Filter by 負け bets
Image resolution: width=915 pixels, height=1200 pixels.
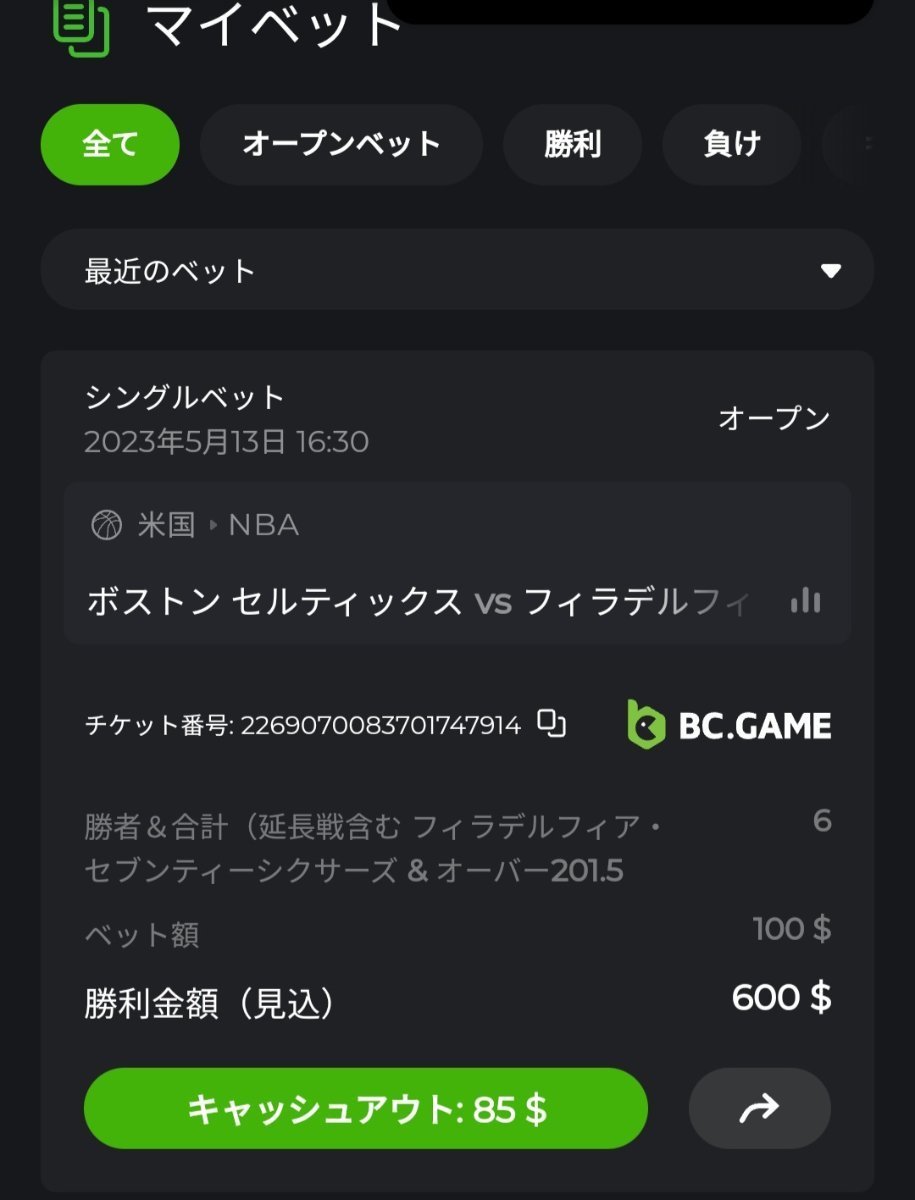coord(732,145)
